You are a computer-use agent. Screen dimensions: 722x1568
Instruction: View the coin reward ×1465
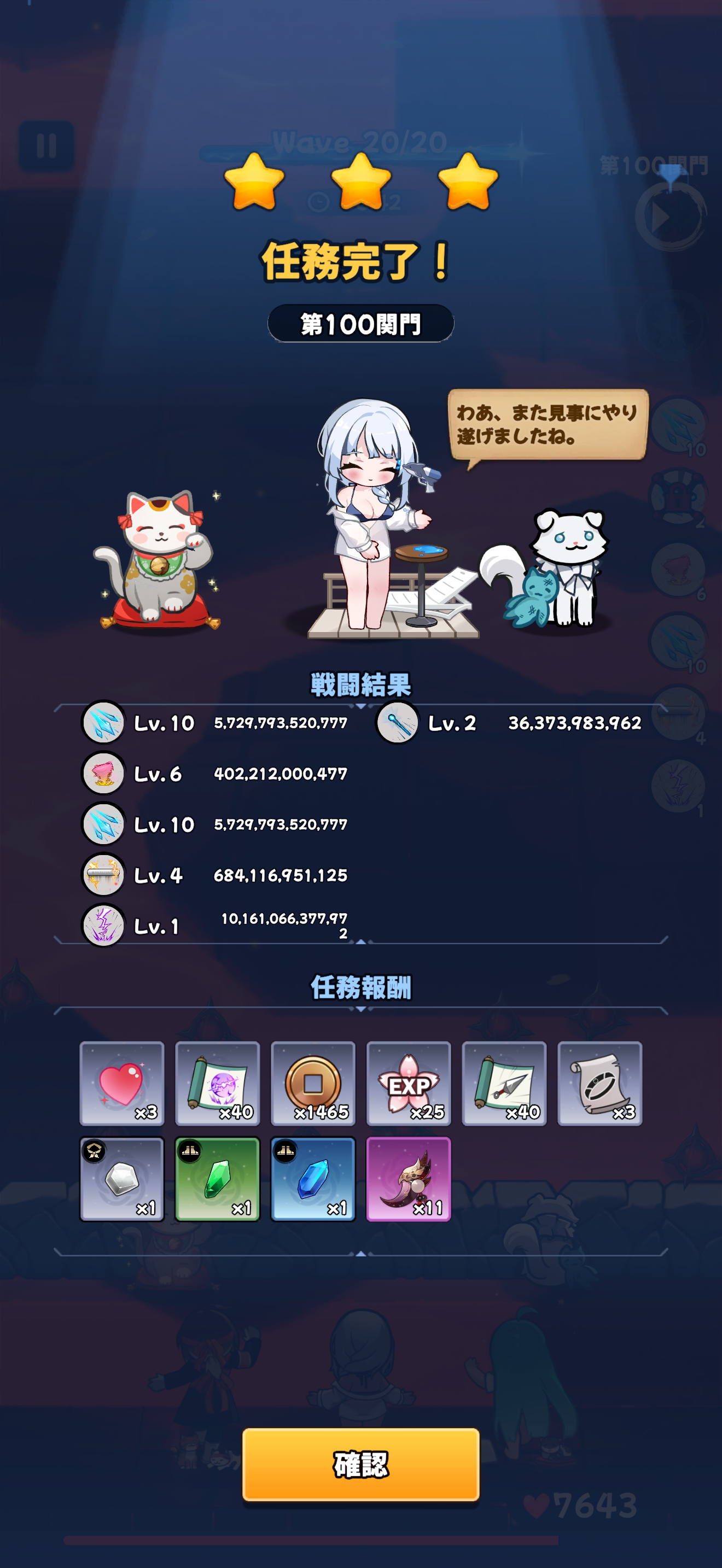click(x=313, y=1083)
